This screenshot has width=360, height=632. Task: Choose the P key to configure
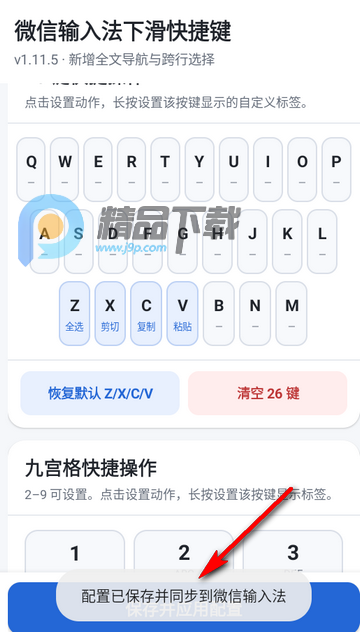point(336,169)
